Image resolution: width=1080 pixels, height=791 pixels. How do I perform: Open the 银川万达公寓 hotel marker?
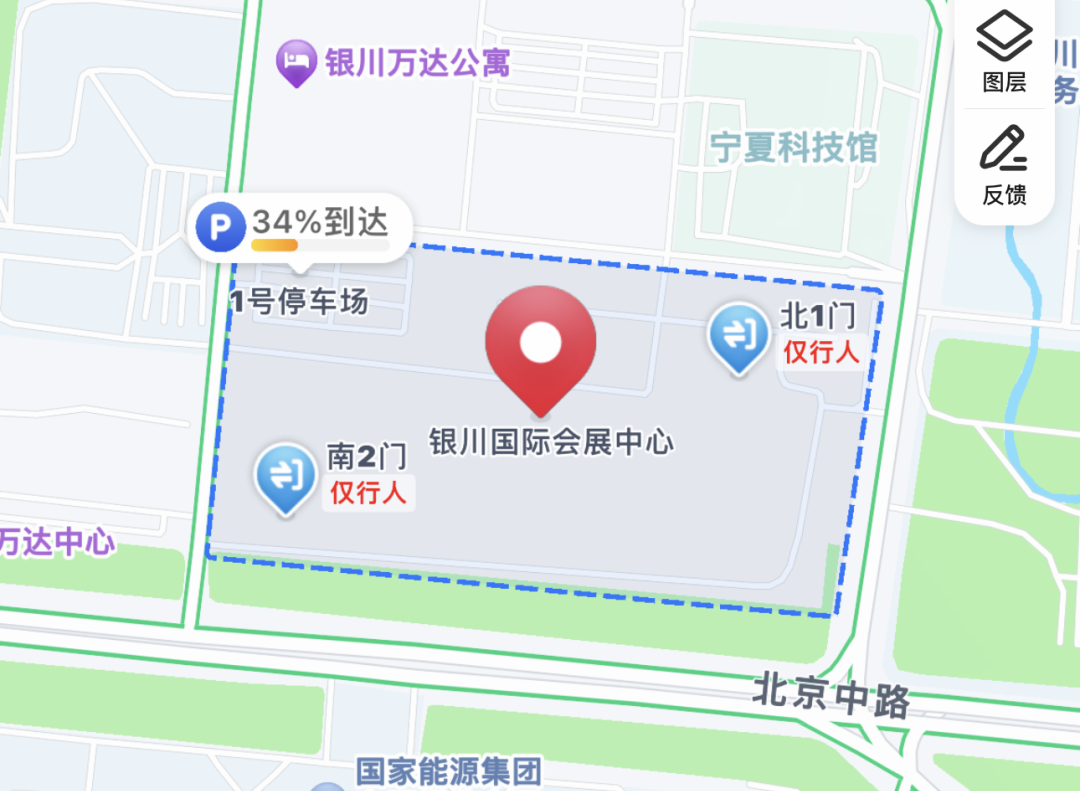[x=296, y=63]
